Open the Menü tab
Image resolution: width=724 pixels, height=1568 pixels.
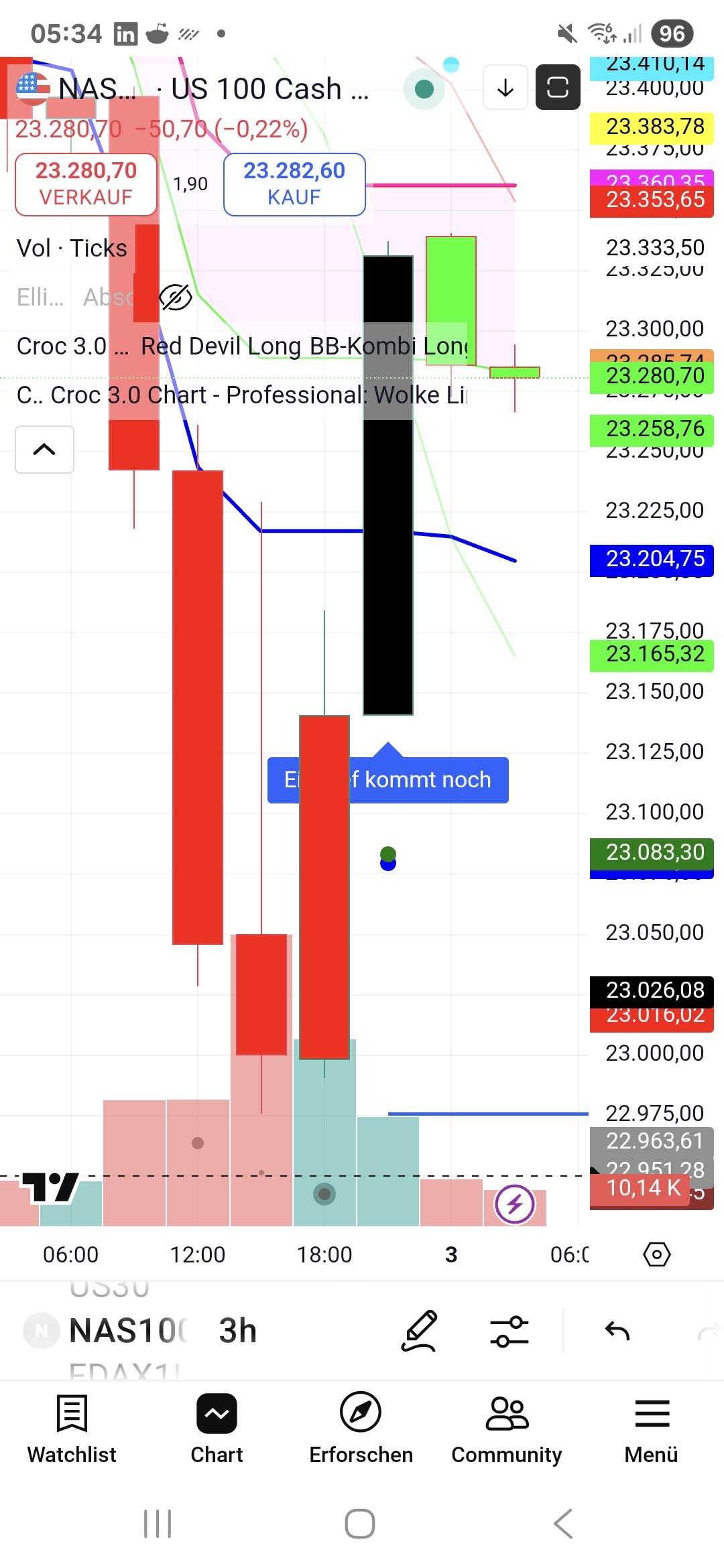pyautogui.click(x=651, y=1429)
